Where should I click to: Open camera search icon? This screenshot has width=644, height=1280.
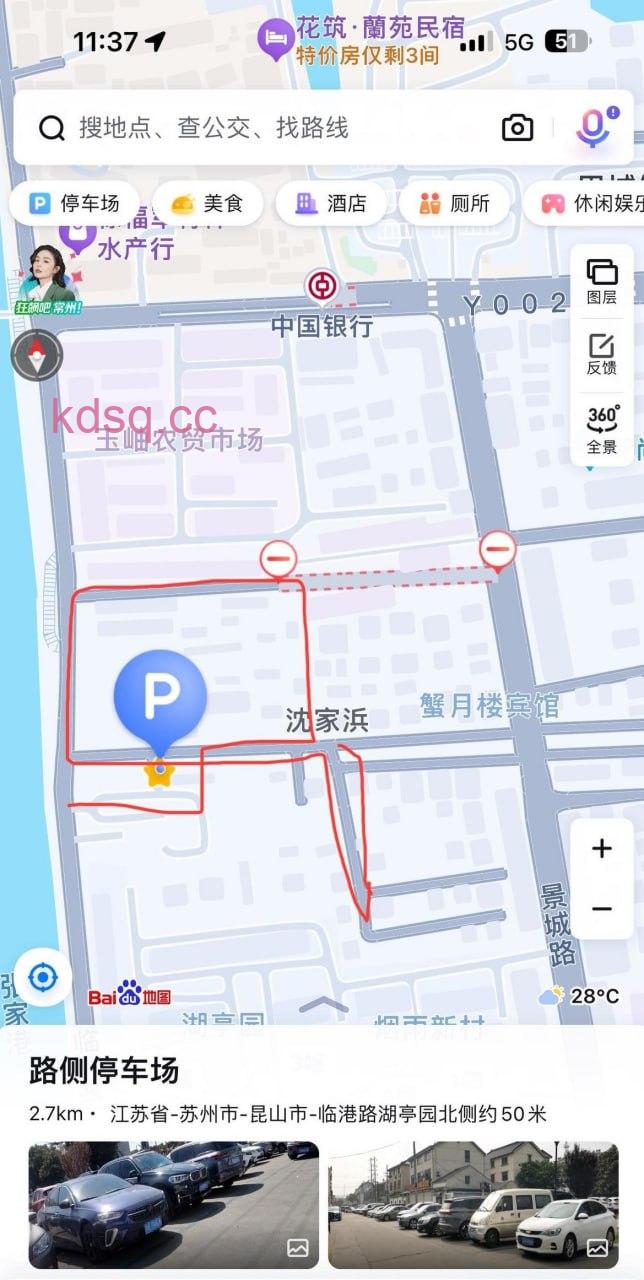pos(517,128)
